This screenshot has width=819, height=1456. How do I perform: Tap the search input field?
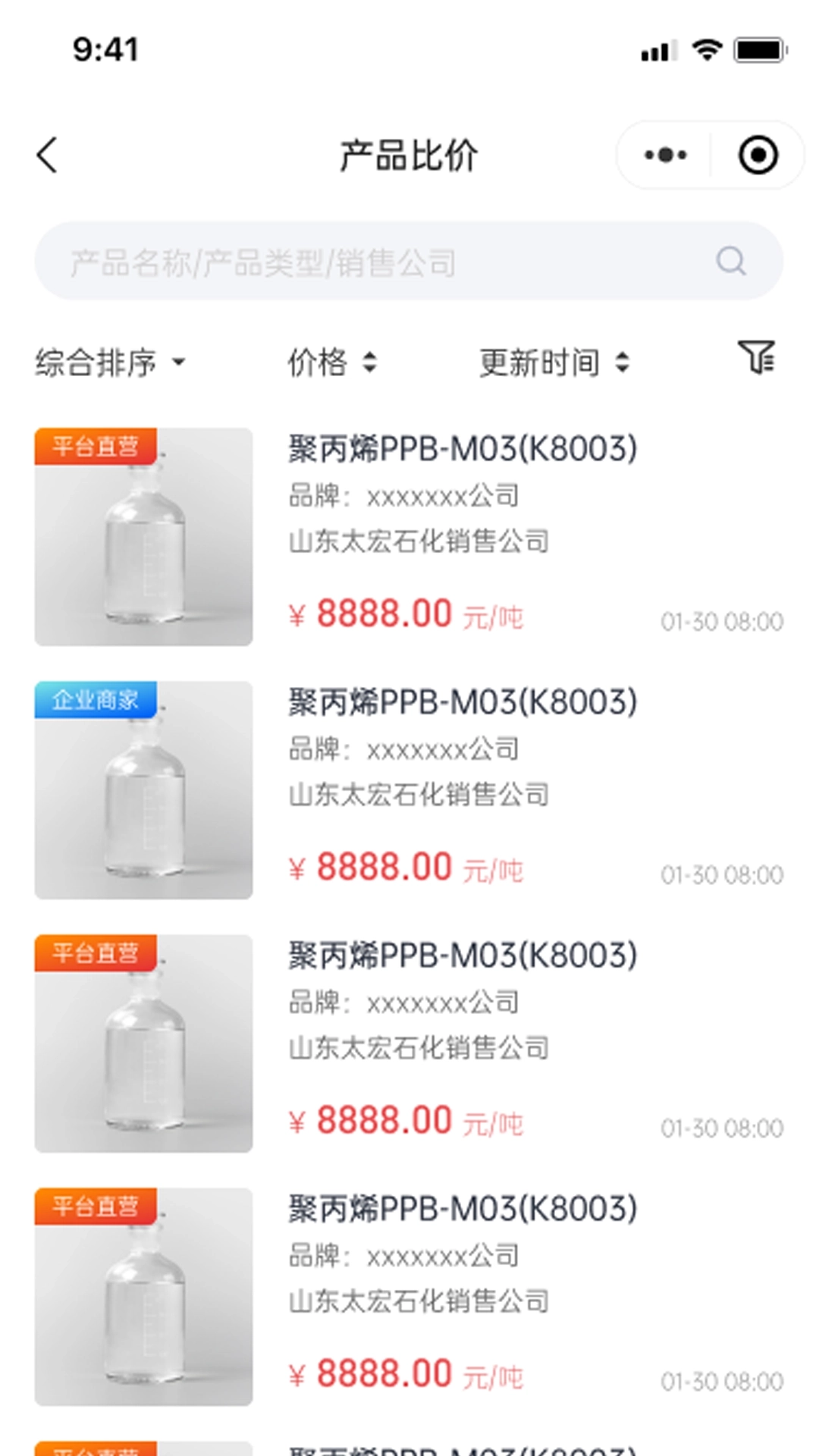(x=303, y=261)
